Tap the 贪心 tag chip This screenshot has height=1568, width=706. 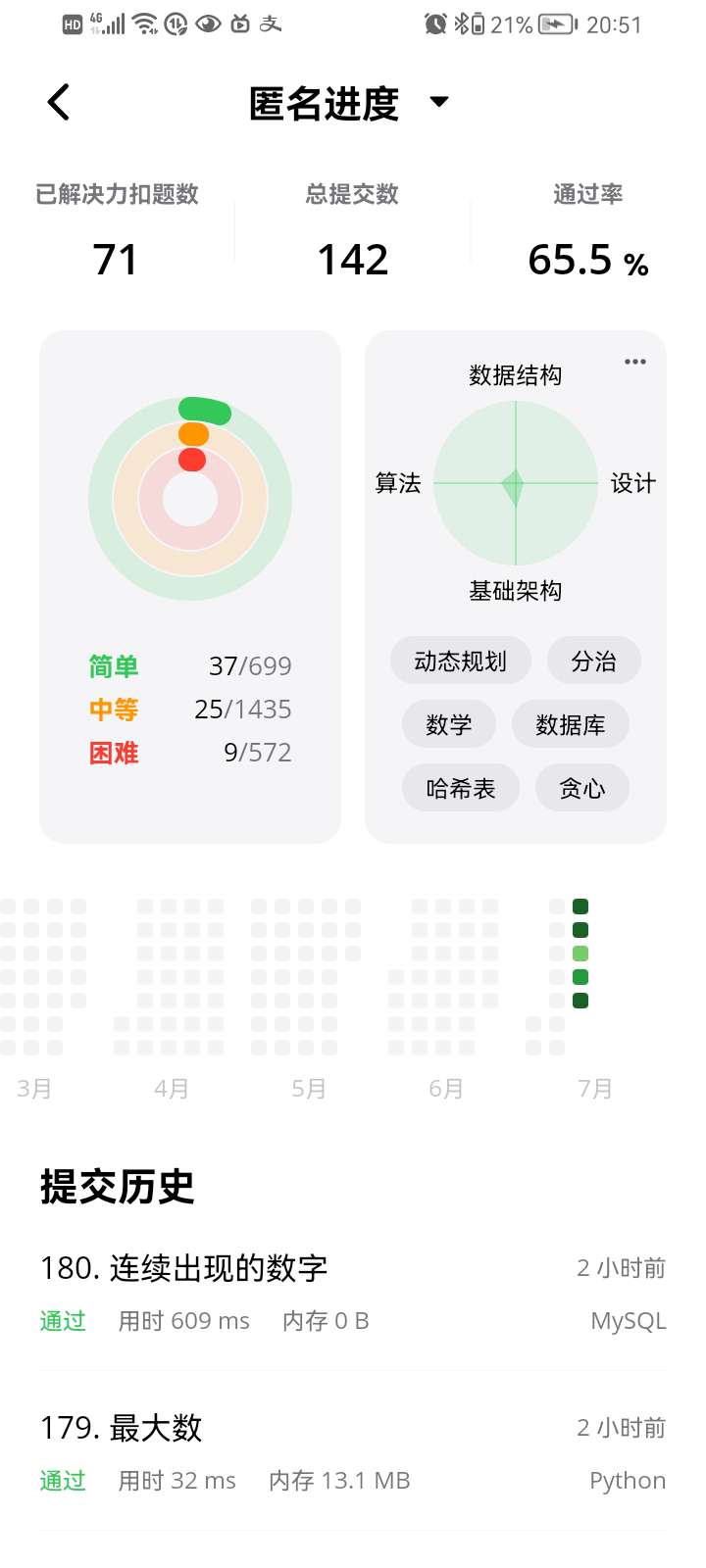coord(581,789)
